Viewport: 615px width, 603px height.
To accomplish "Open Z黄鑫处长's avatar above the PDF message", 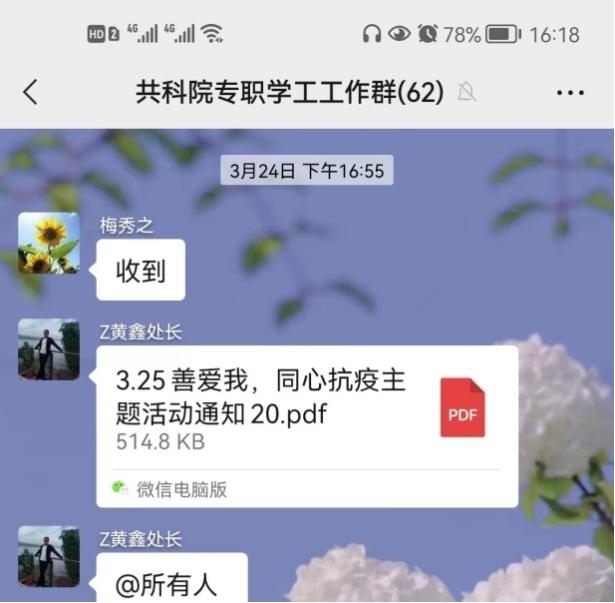I will tap(49, 350).
